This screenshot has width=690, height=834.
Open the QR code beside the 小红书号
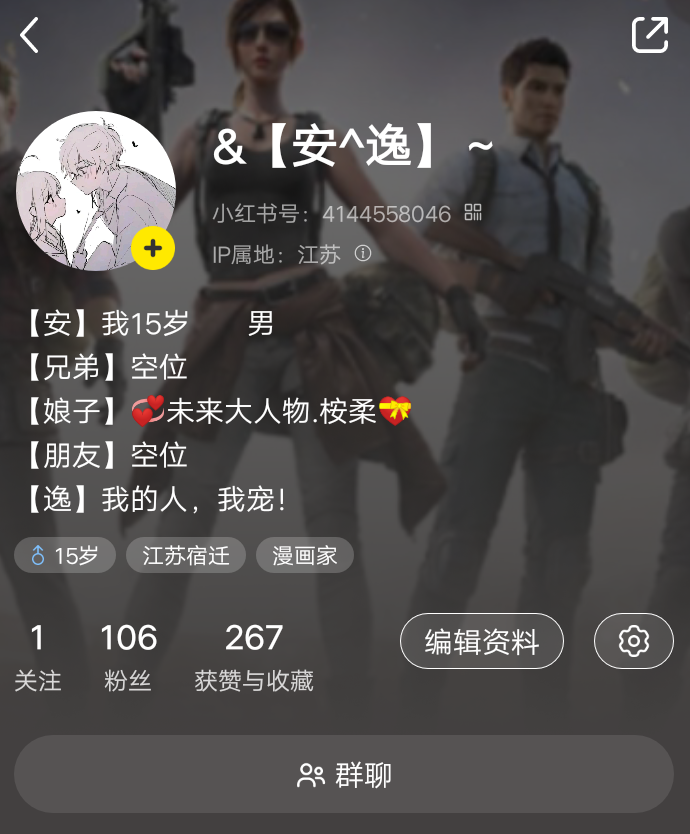coord(473,212)
